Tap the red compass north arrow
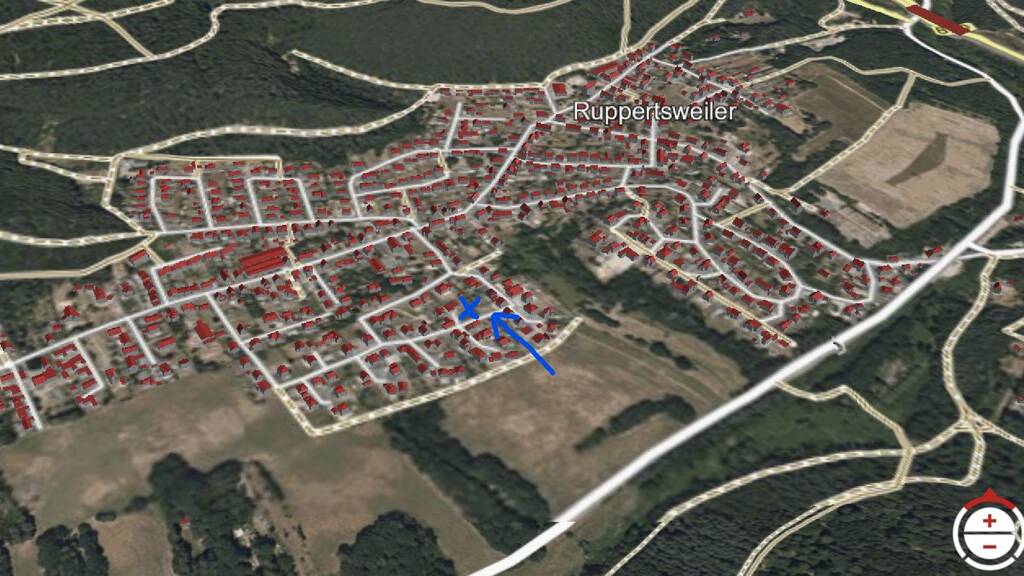The width and height of the screenshot is (1024, 576). click(x=989, y=499)
